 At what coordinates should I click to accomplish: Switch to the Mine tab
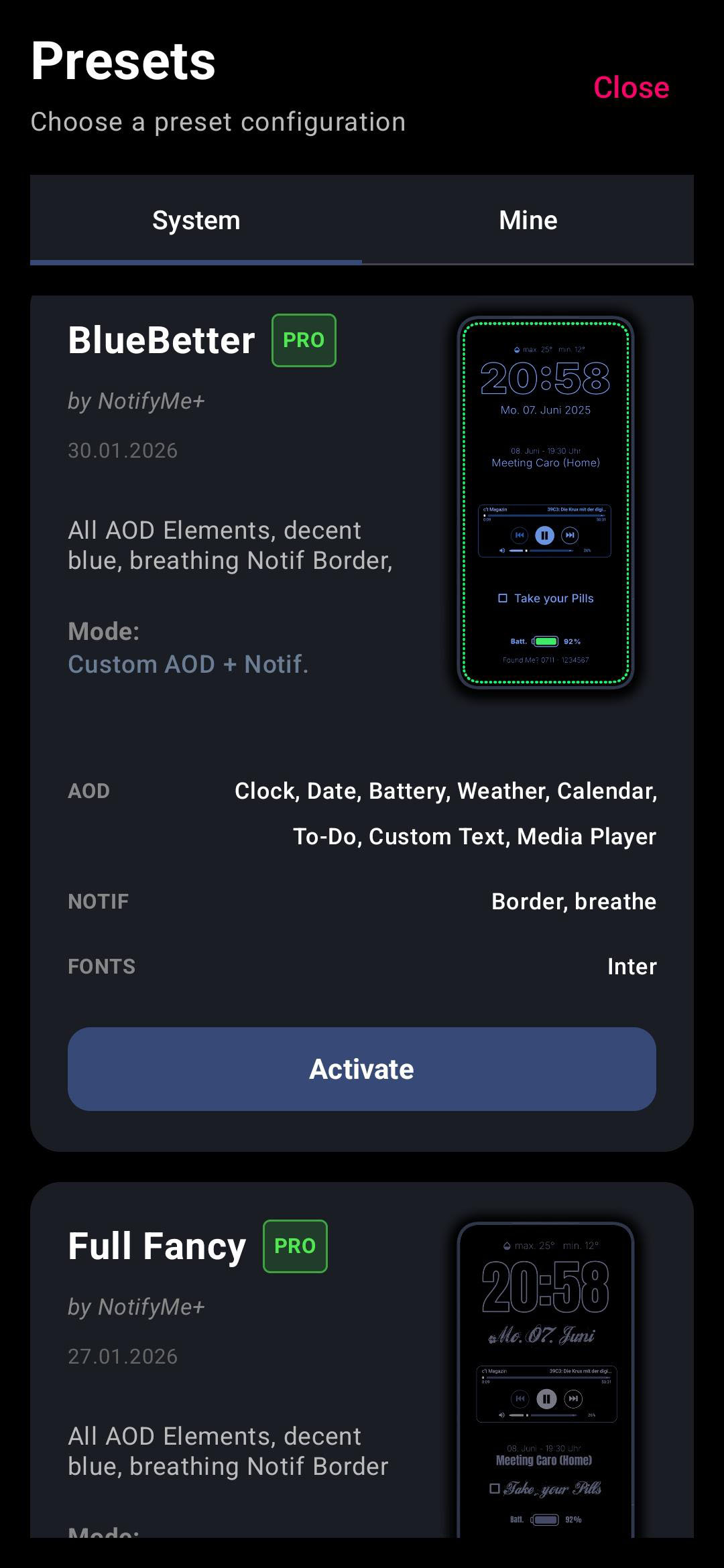pos(528,220)
